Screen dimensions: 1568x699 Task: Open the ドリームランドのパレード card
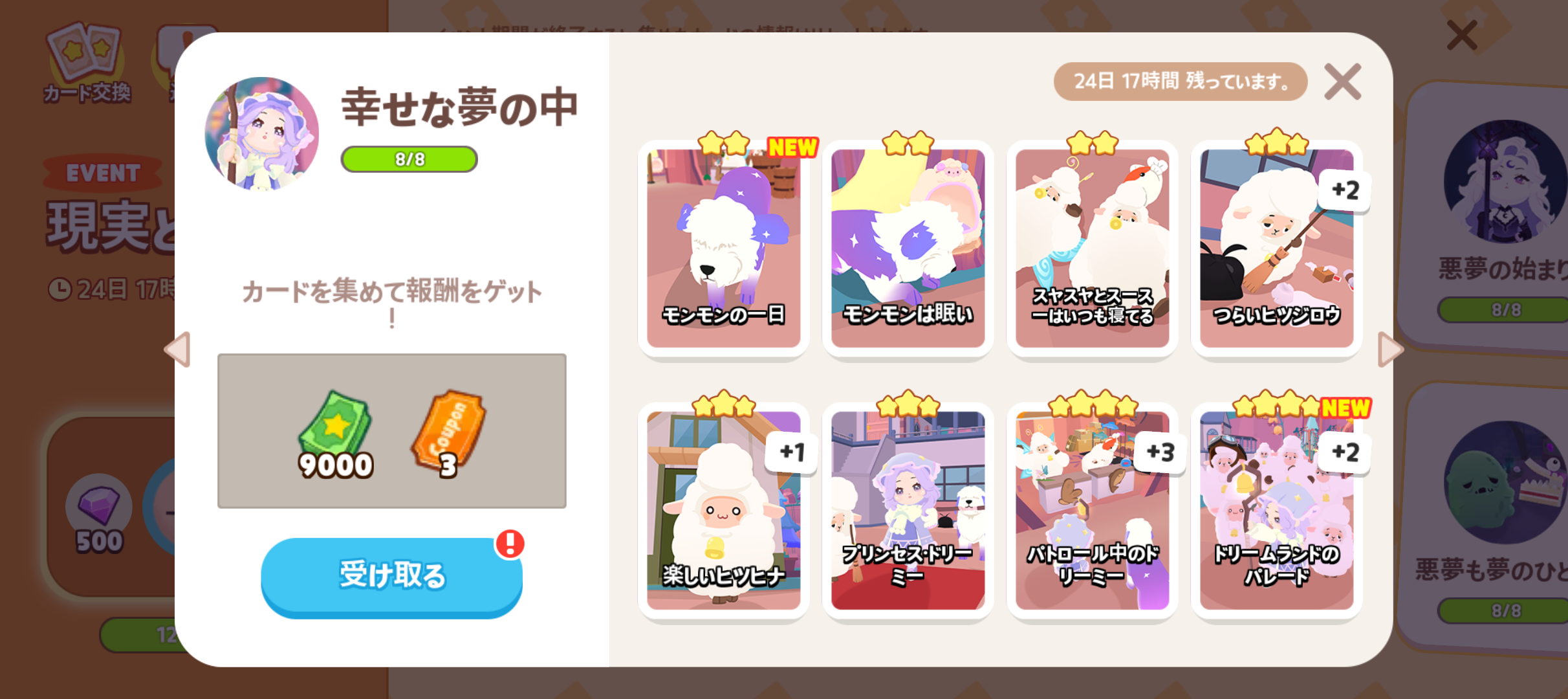coord(1276,510)
